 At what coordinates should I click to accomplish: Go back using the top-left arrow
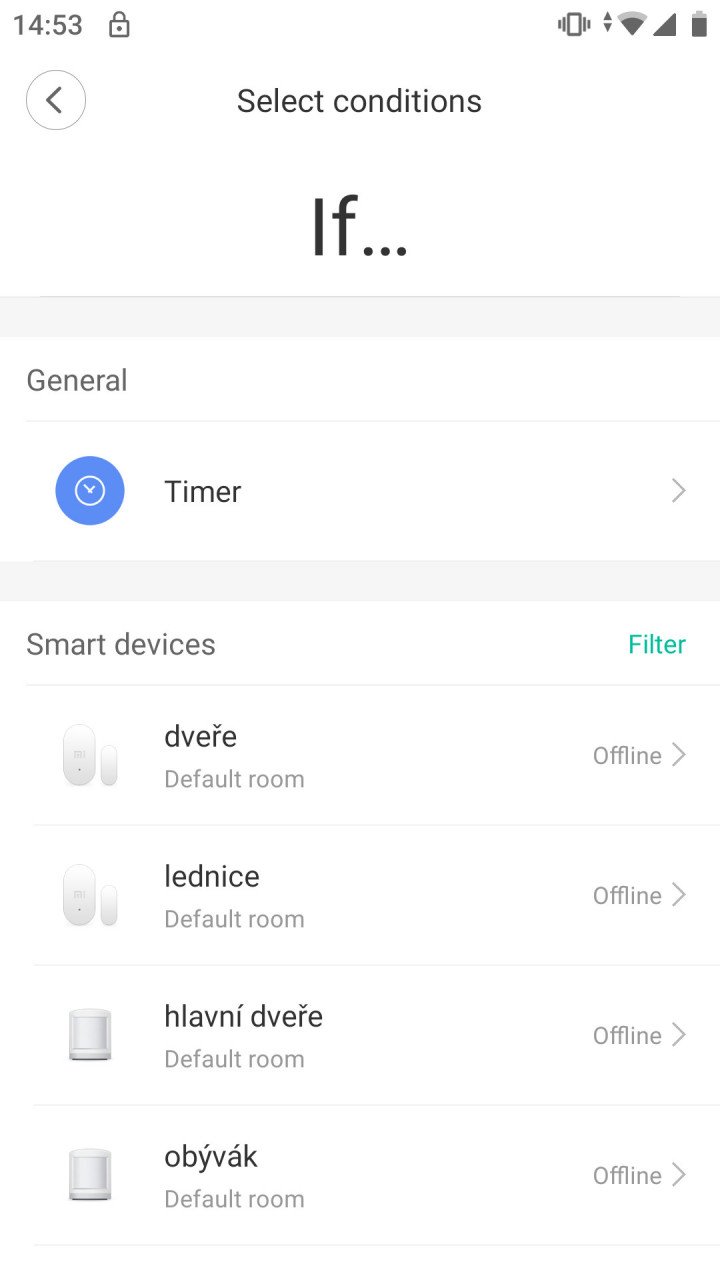tap(56, 100)
